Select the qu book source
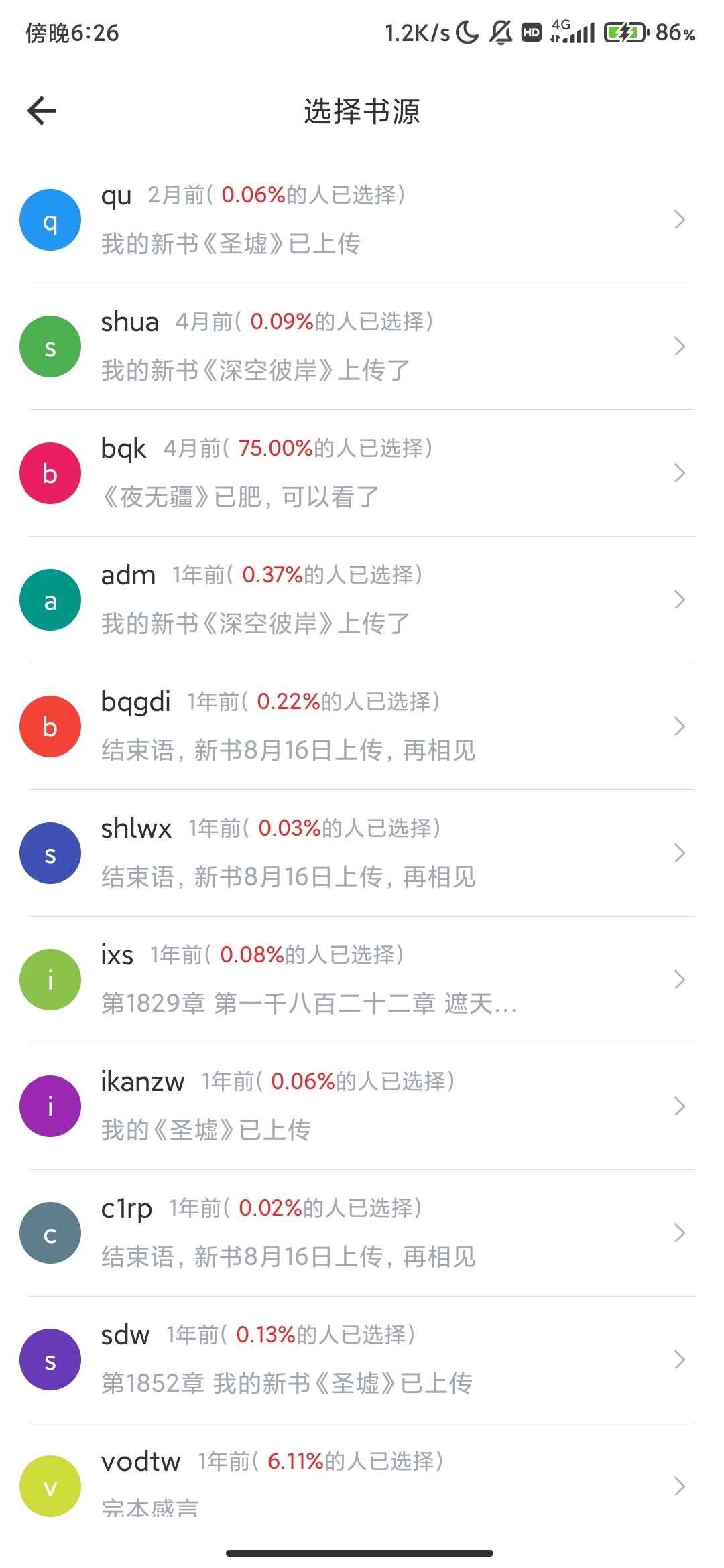The image size is (724, 1568). (x=362, y=220)
